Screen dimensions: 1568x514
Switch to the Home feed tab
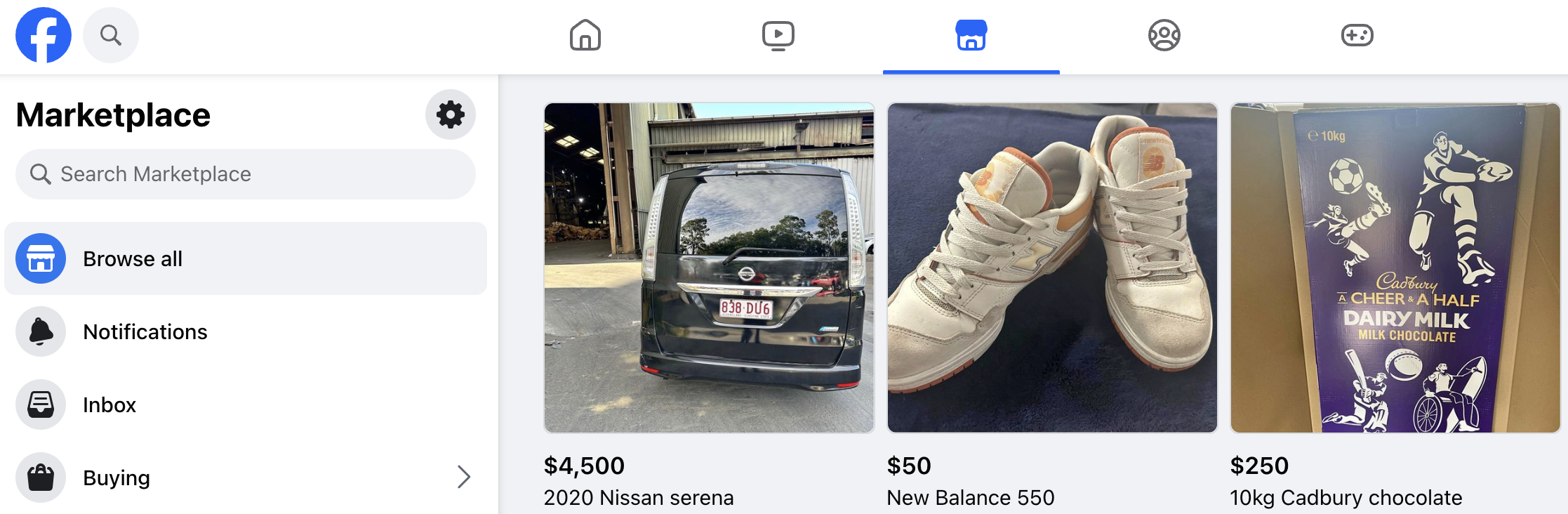(x=585, y=35)
